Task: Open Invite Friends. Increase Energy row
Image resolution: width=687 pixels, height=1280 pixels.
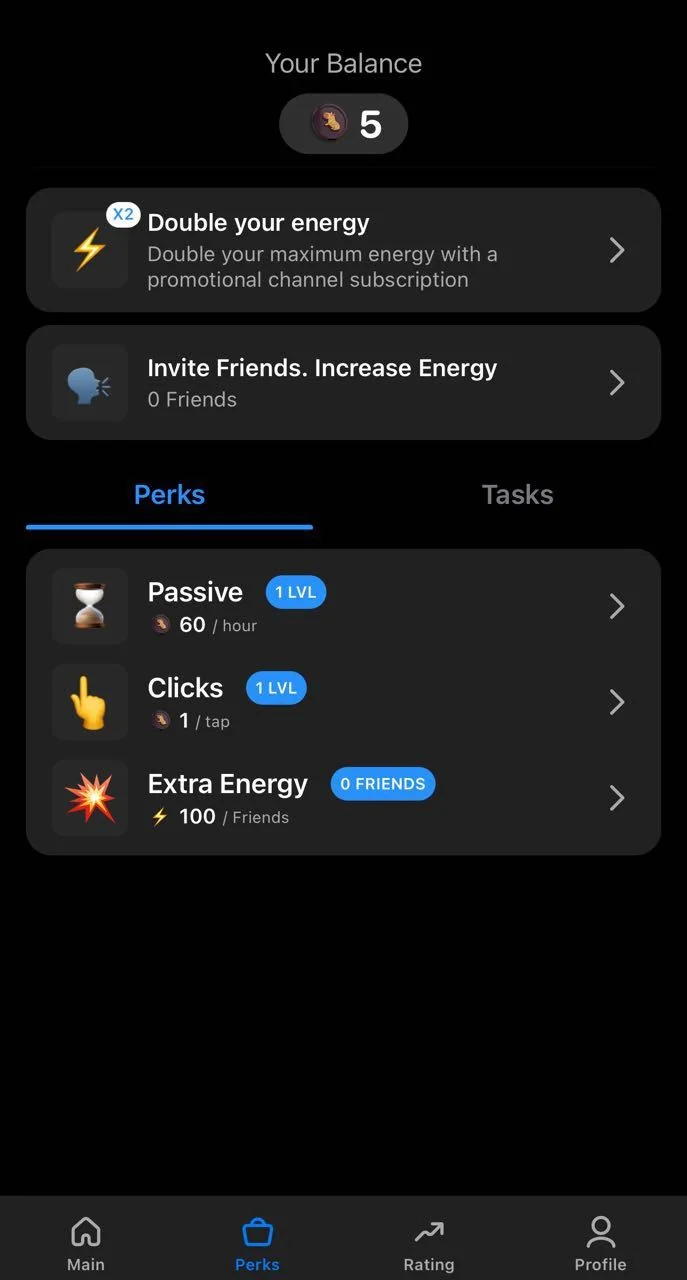Action: [343, 383]
